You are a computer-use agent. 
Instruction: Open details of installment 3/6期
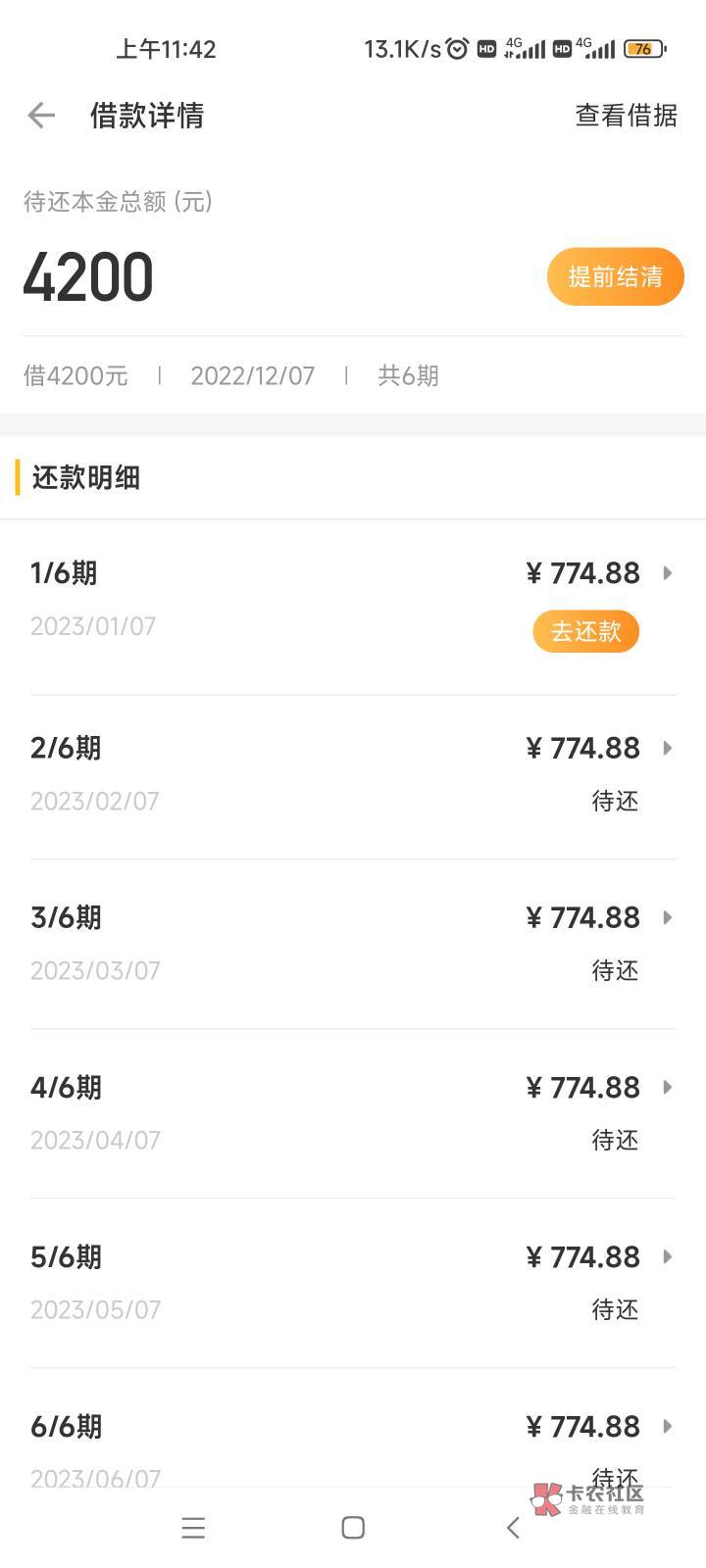(353, 945)
